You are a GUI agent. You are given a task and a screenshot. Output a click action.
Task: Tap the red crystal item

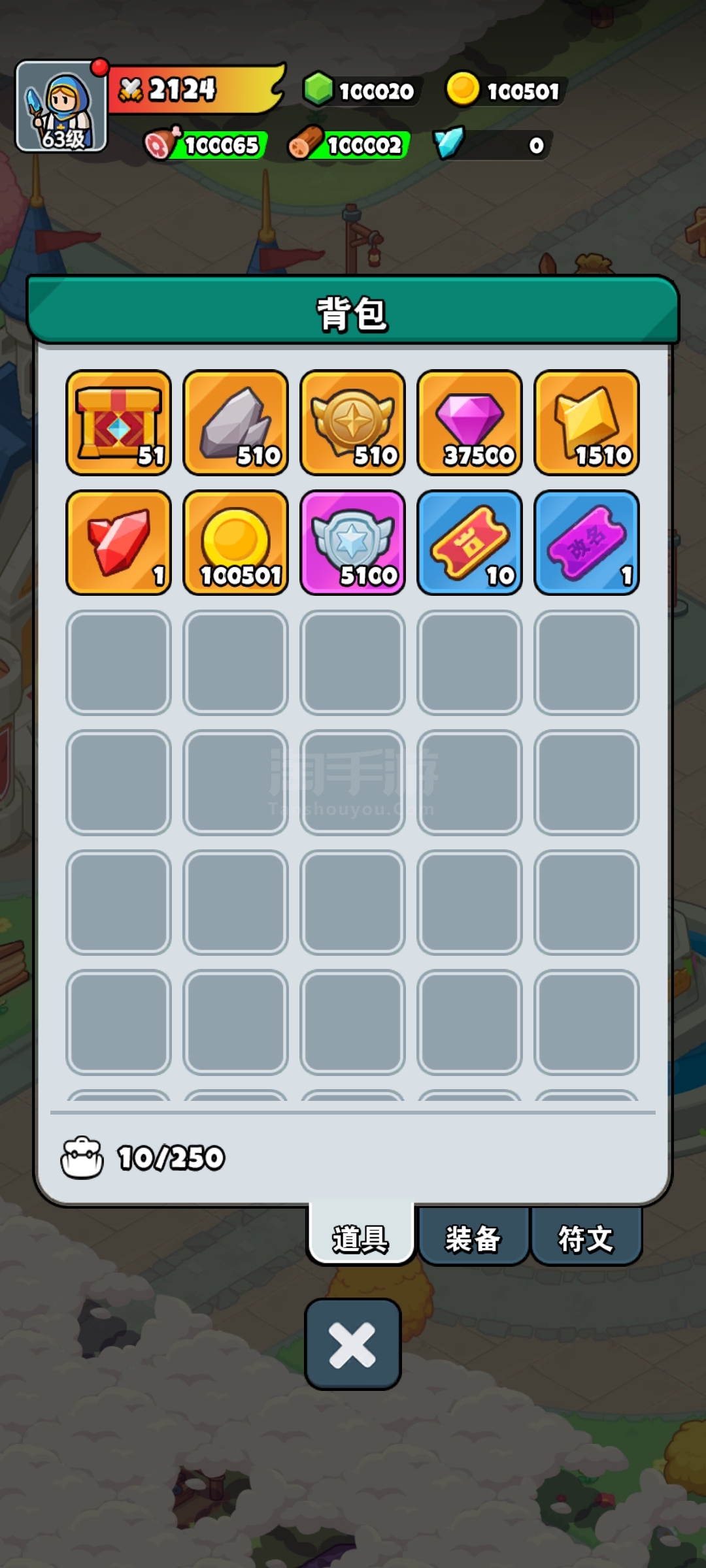point(118,542)
